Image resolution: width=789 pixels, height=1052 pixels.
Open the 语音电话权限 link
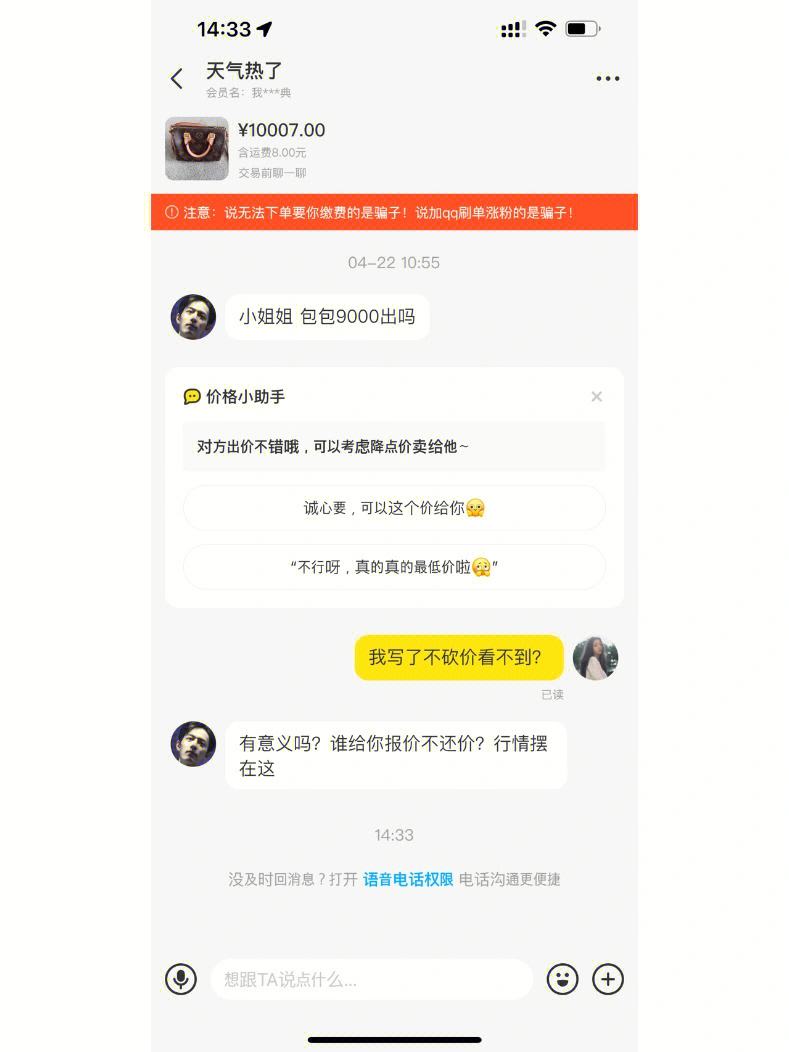click(x=408, y=879)
